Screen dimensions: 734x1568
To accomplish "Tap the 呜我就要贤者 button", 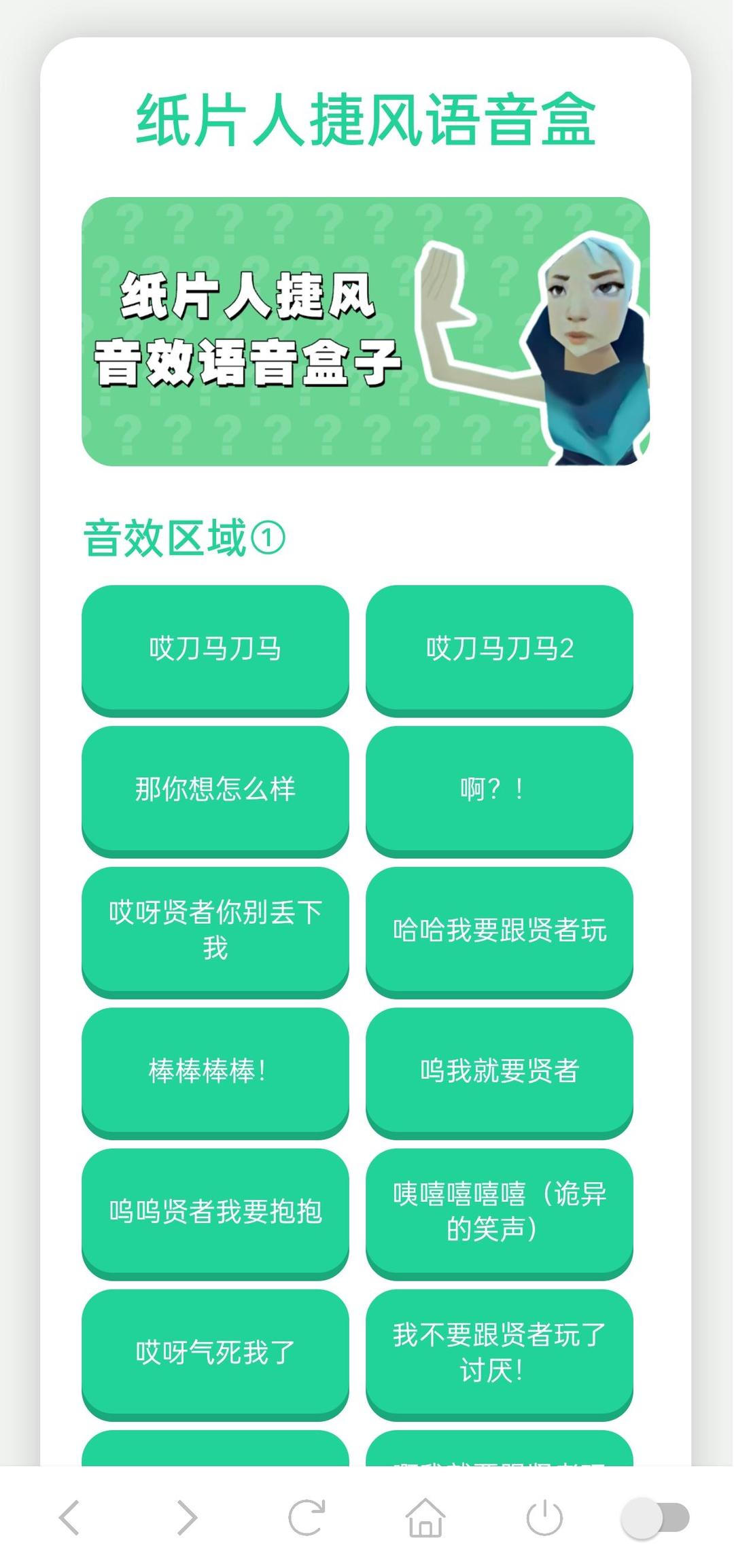I will [x=499, y=1071].
